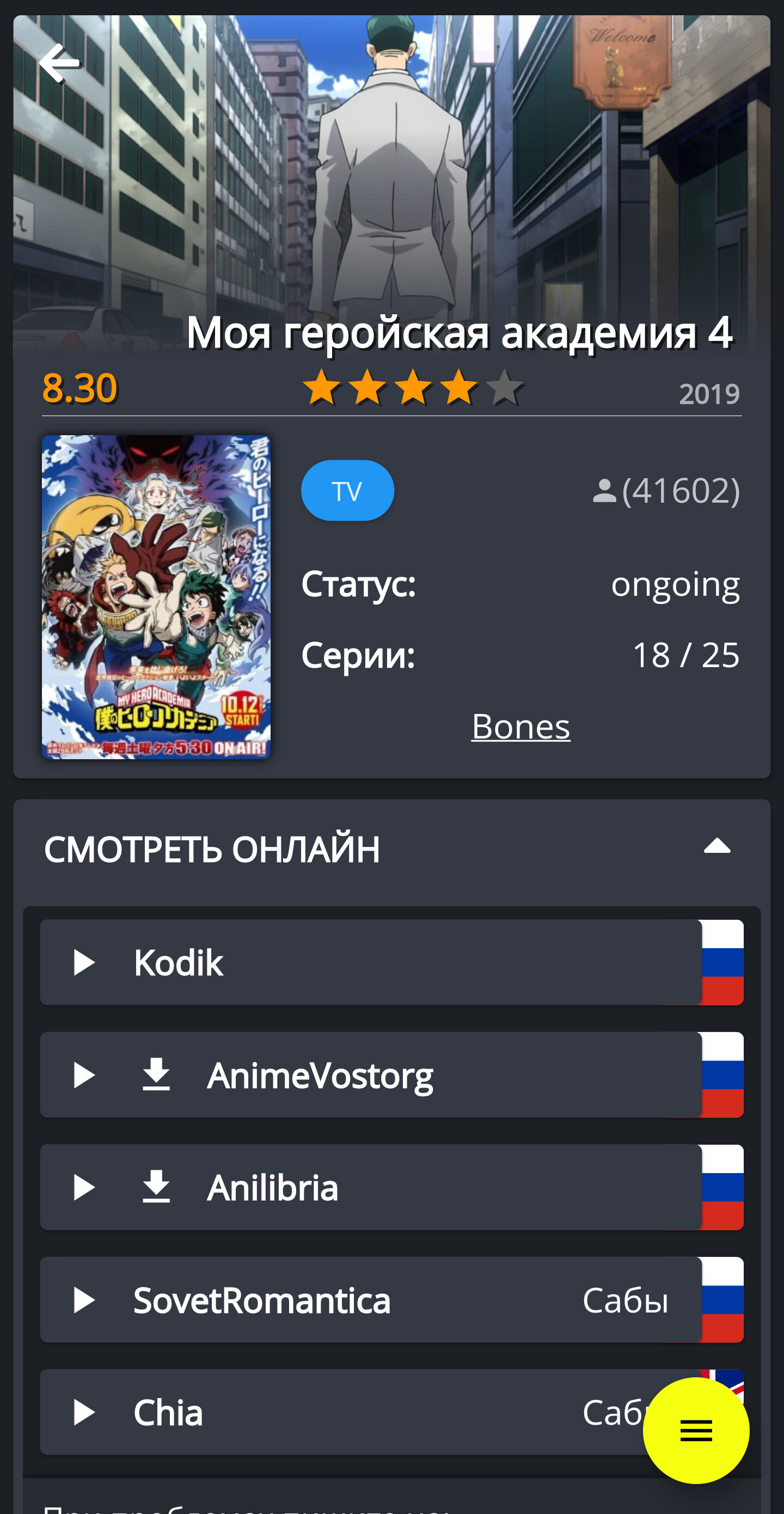Screen dimensions: 784x1514
Task: Collapse the СМОТРЕТЬ ОНЛАЙН section
Action: click(x=717, y=846)
